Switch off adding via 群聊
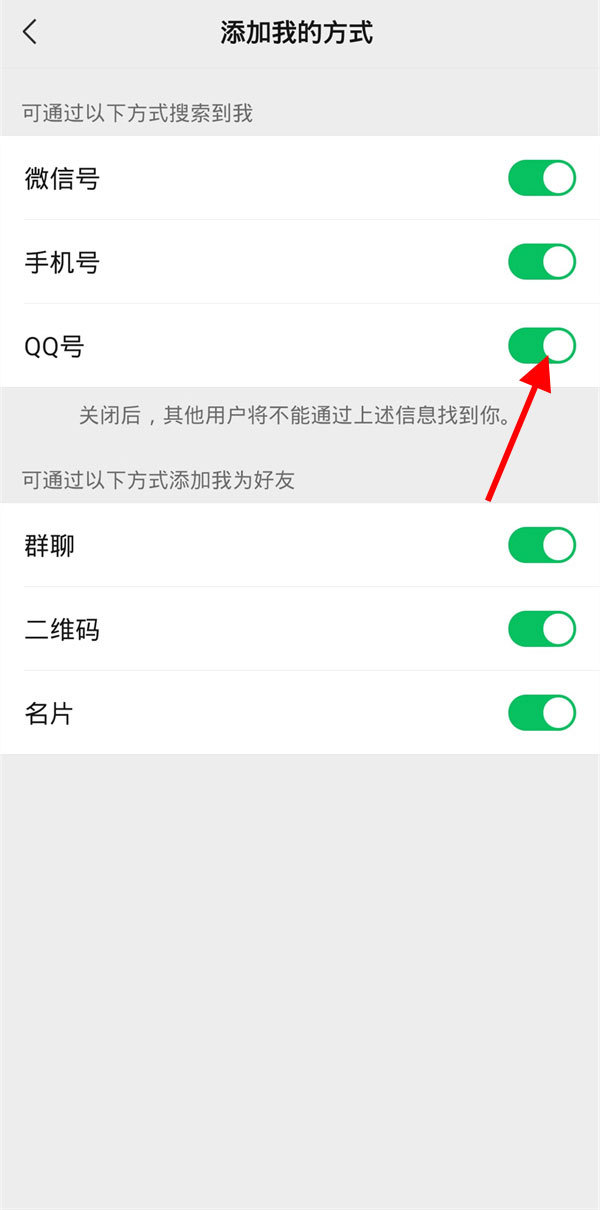600x1210 pixels. [542, 545]
